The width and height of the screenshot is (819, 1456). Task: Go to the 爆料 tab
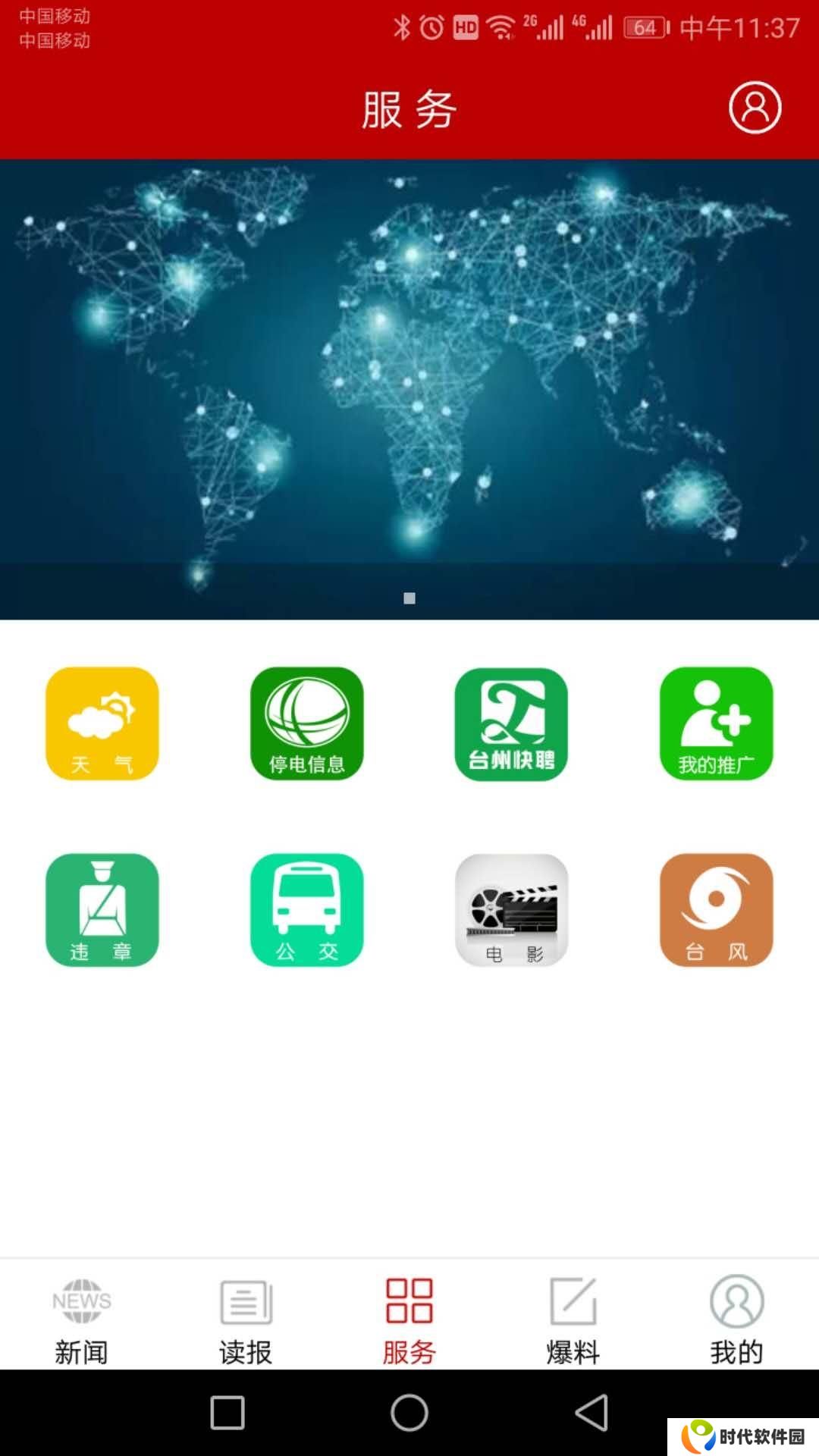[x=573, y=1319]
